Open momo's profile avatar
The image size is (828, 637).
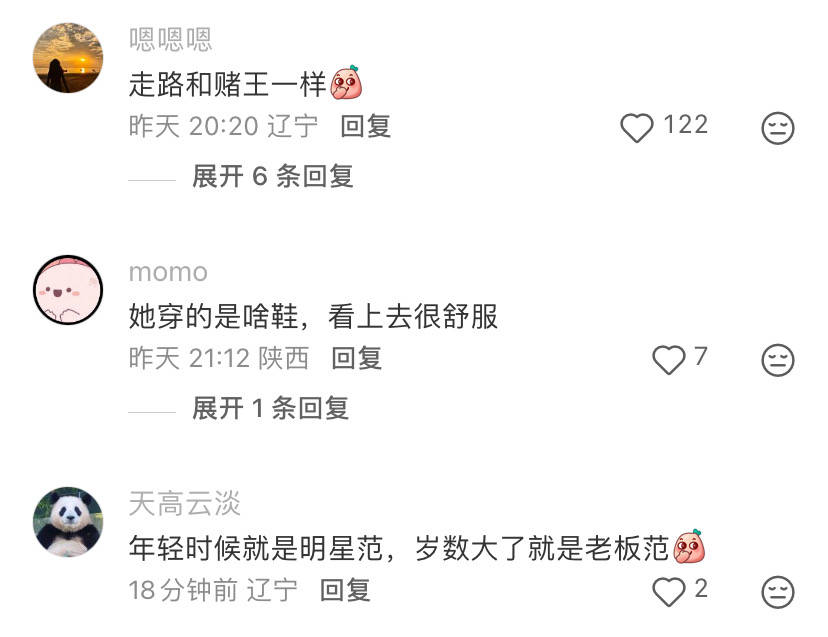68,290
